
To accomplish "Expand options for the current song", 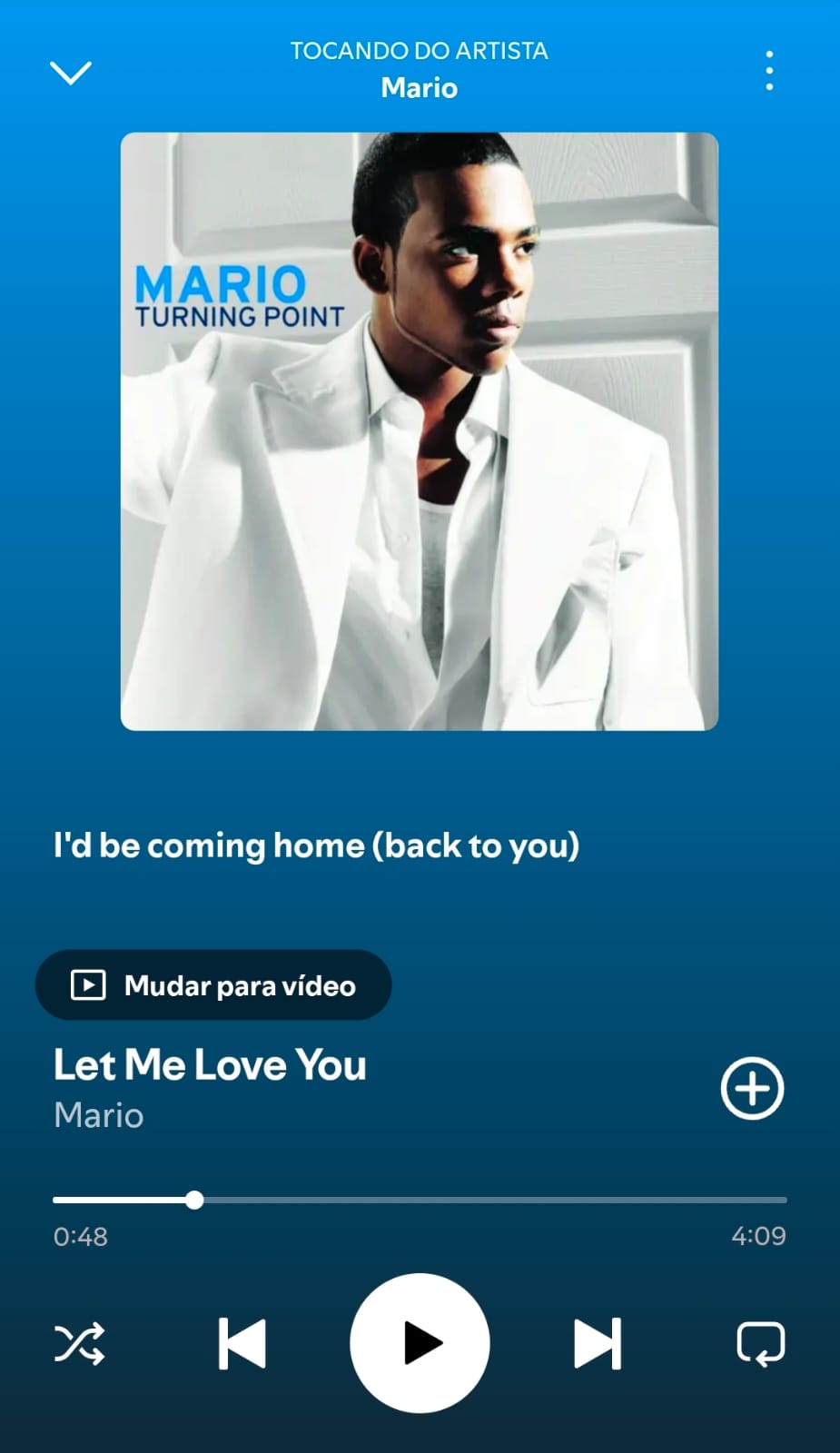I will click(x=768, y=69).
